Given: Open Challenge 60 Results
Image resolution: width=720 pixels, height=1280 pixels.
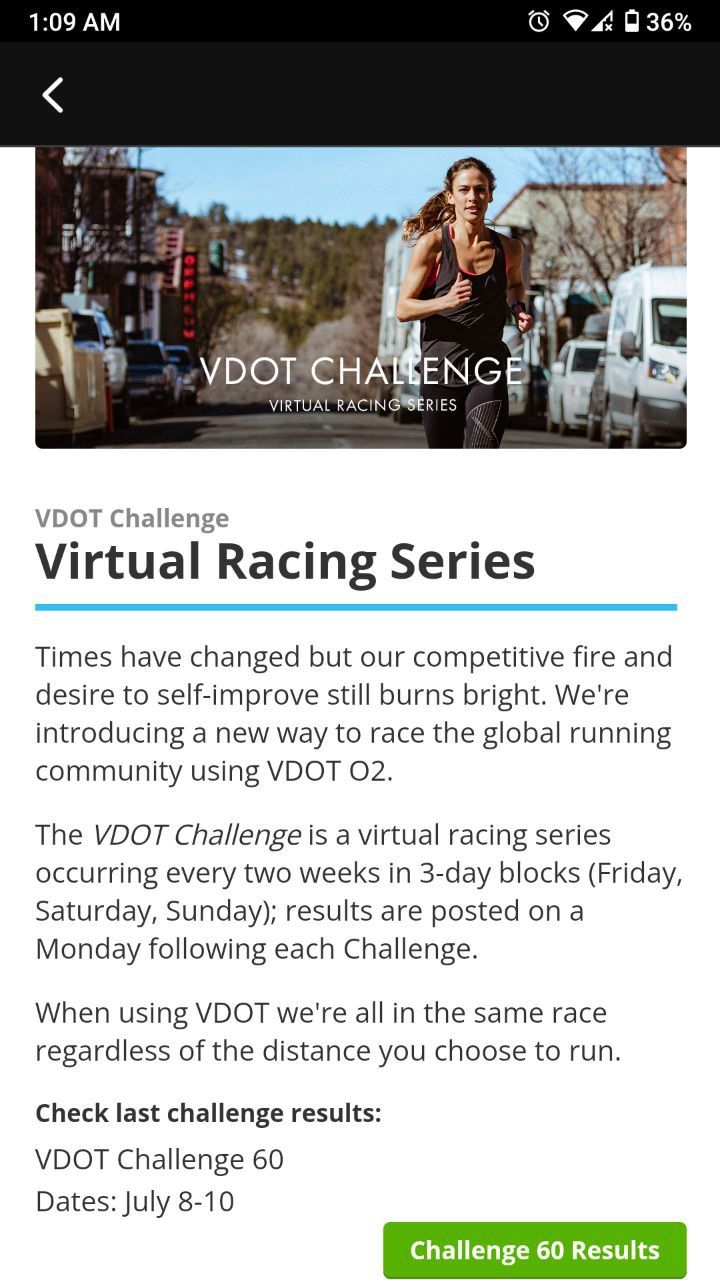Looking at the screenshot, I should [534, 1250].
